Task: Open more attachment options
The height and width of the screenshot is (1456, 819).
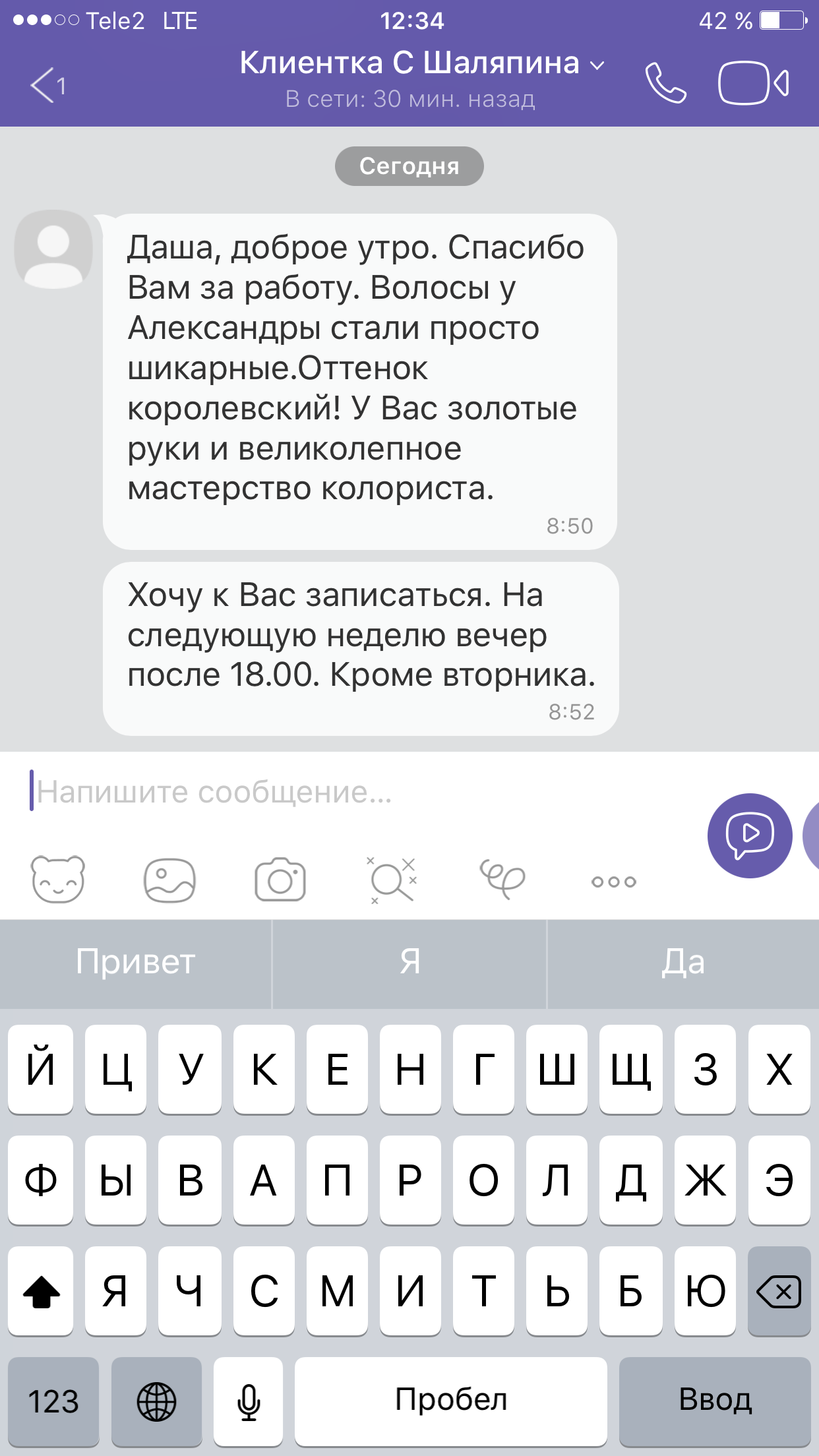Action: tap(613, 882)
